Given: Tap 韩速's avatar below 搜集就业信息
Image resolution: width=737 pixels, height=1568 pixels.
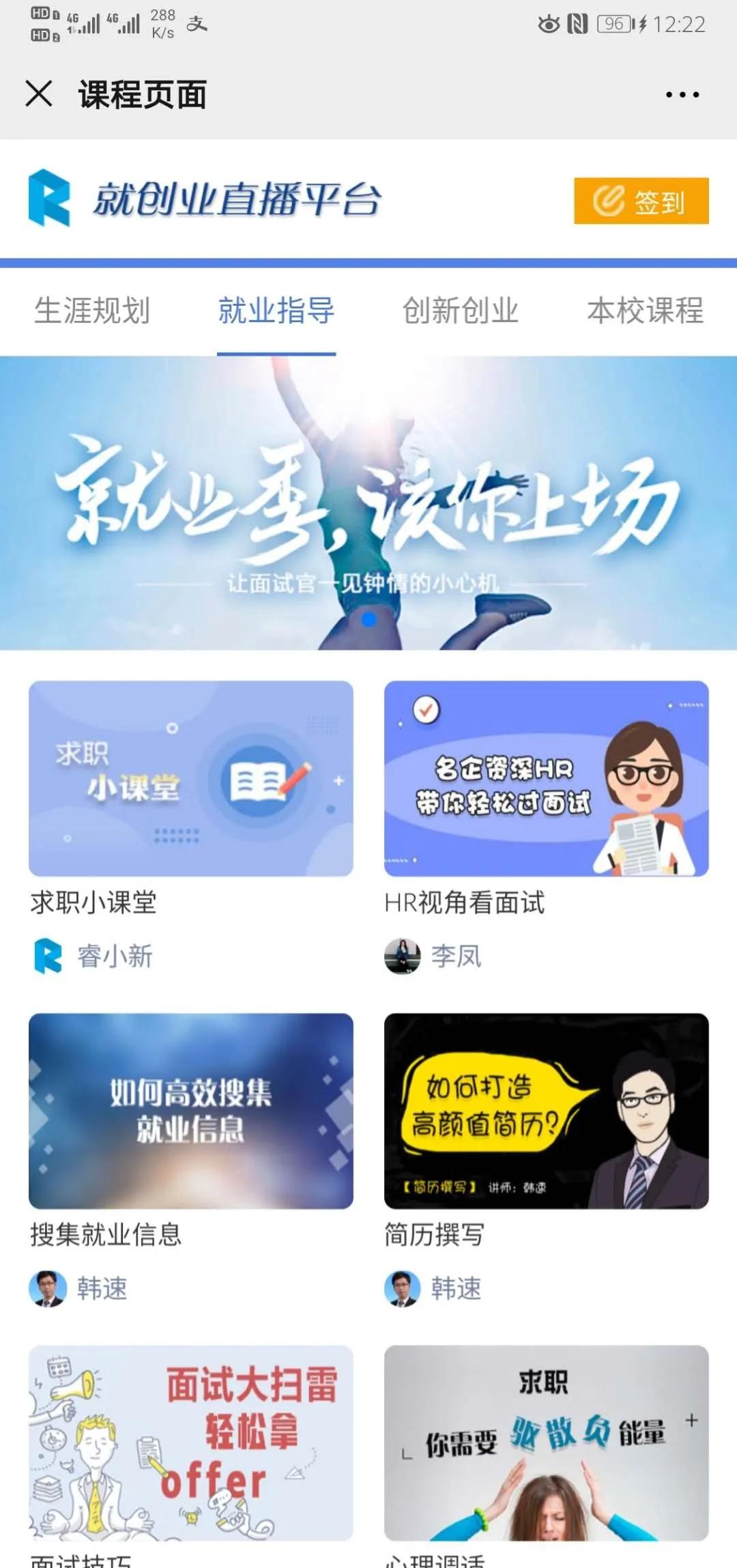Looking at the screenshot, I should pyautogui.click(x=48, y=1287).
